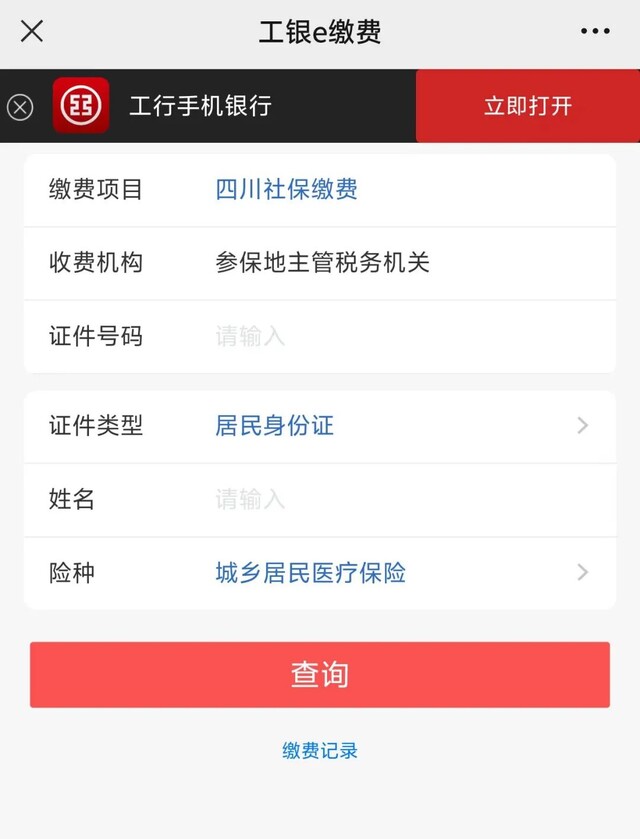Select the 四川社保缴费 payment item
Screen dimensions: 640x839
pyautogui.click(x=287, y=189)
